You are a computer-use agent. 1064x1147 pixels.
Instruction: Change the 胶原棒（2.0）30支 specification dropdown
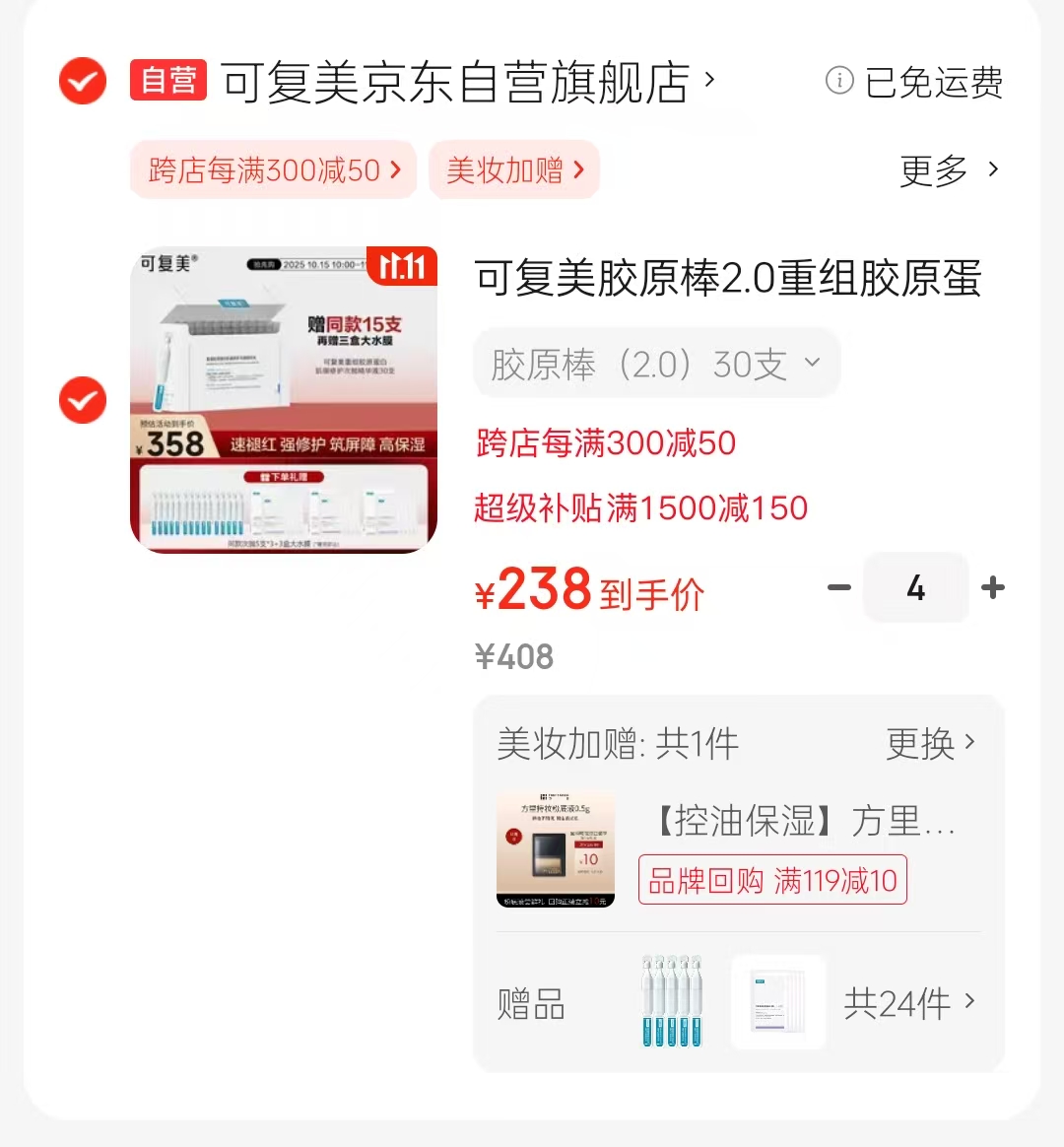pyautogui.click(x=656, y=365)
